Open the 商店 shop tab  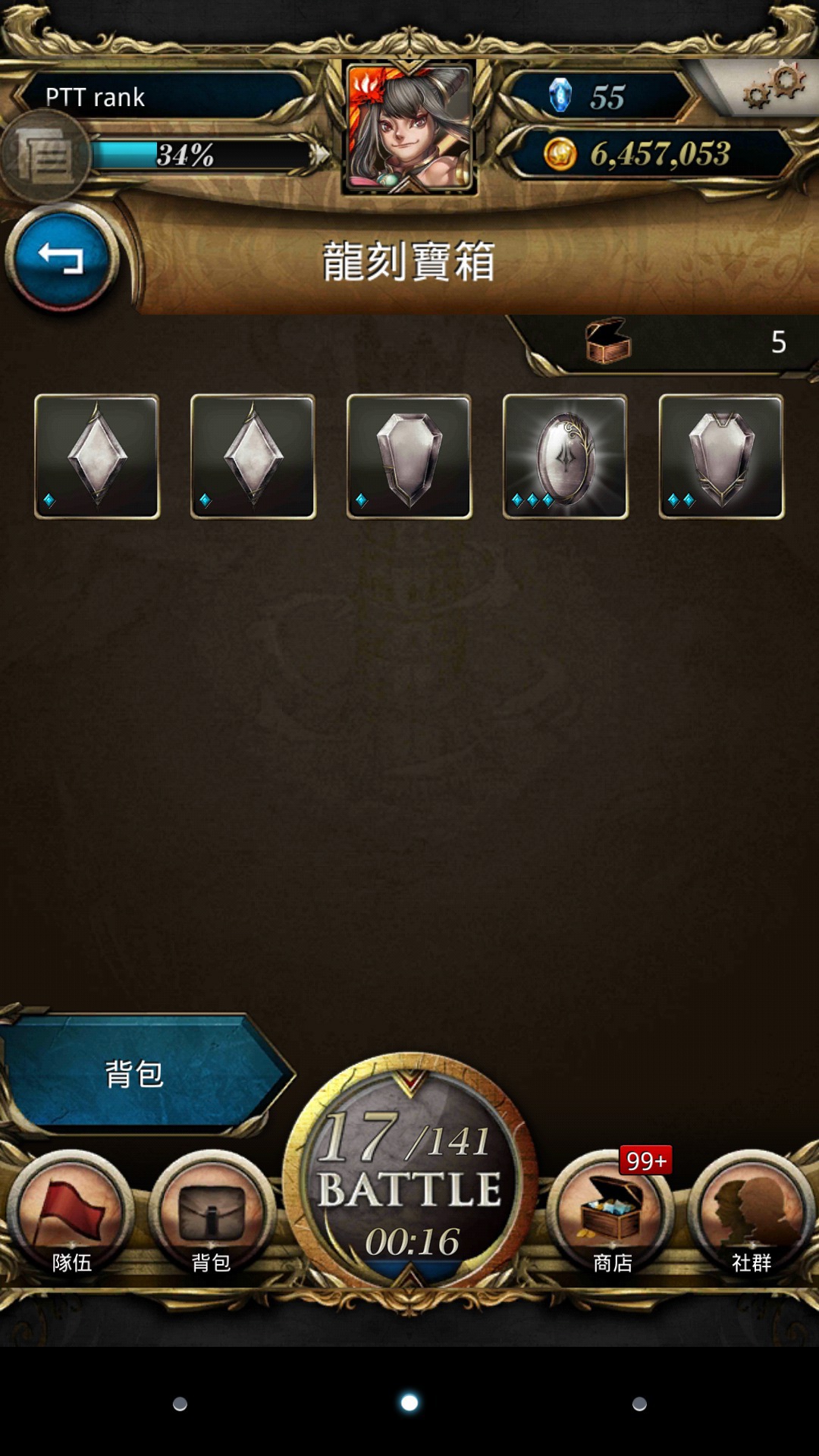click(611, 1213)
